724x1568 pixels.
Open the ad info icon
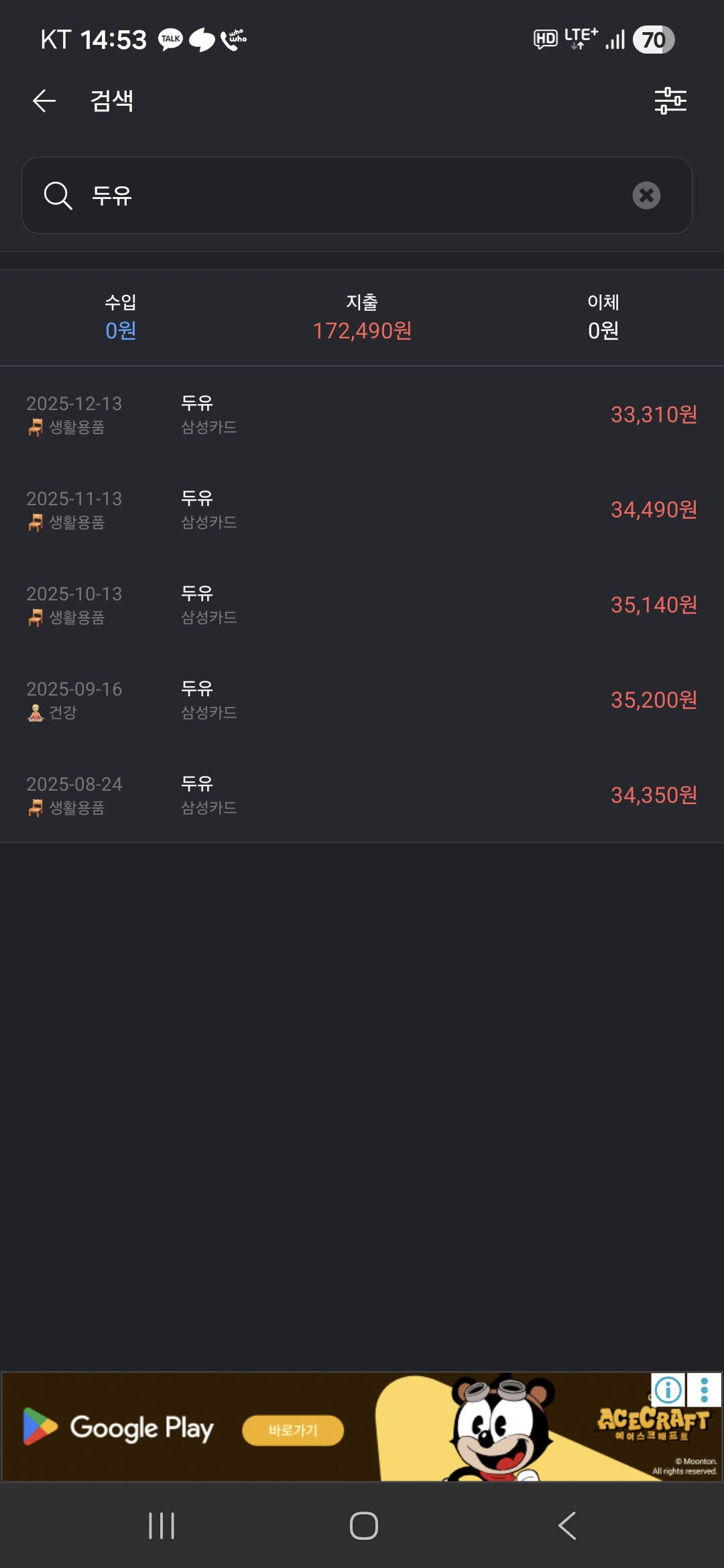point(668,1390)
